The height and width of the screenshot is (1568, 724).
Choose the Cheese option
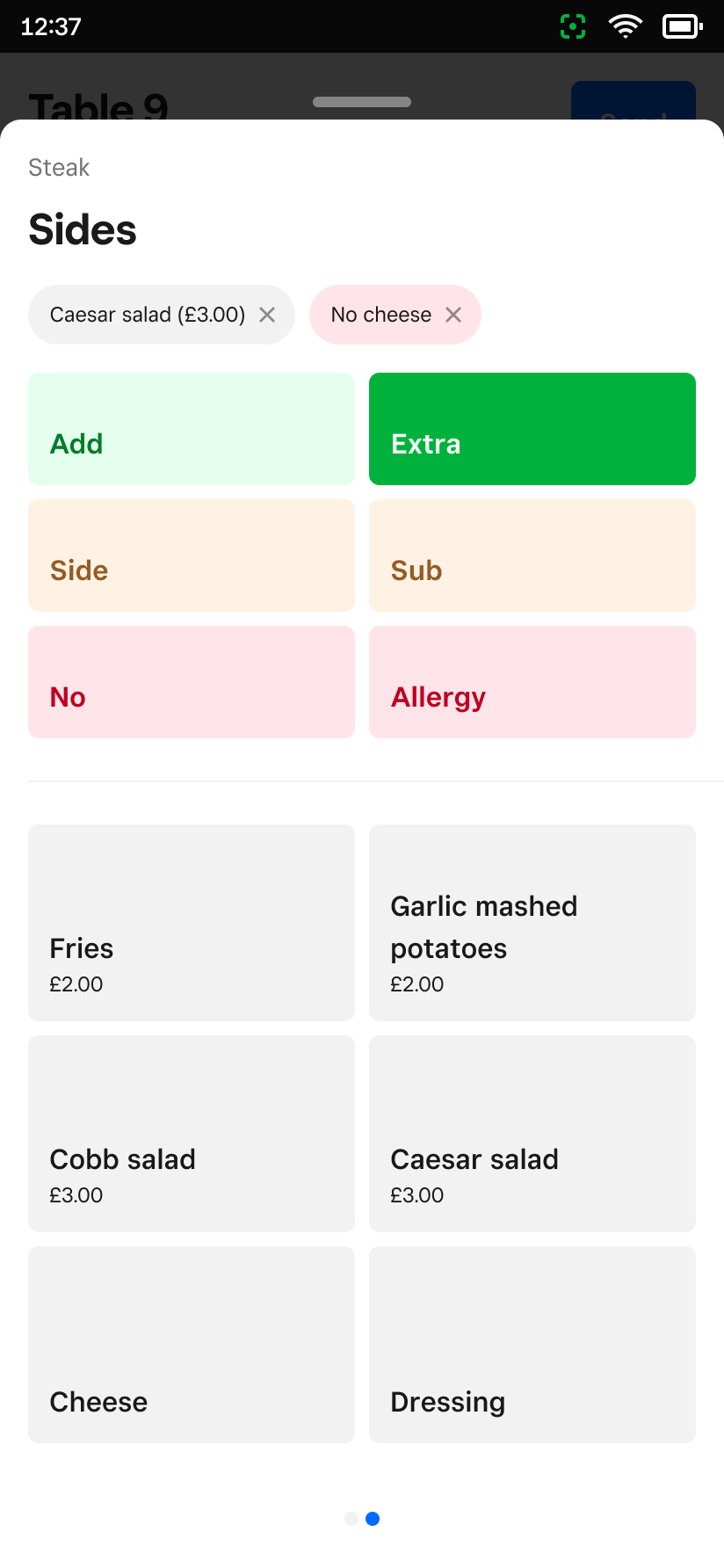tap(192, 1345)
